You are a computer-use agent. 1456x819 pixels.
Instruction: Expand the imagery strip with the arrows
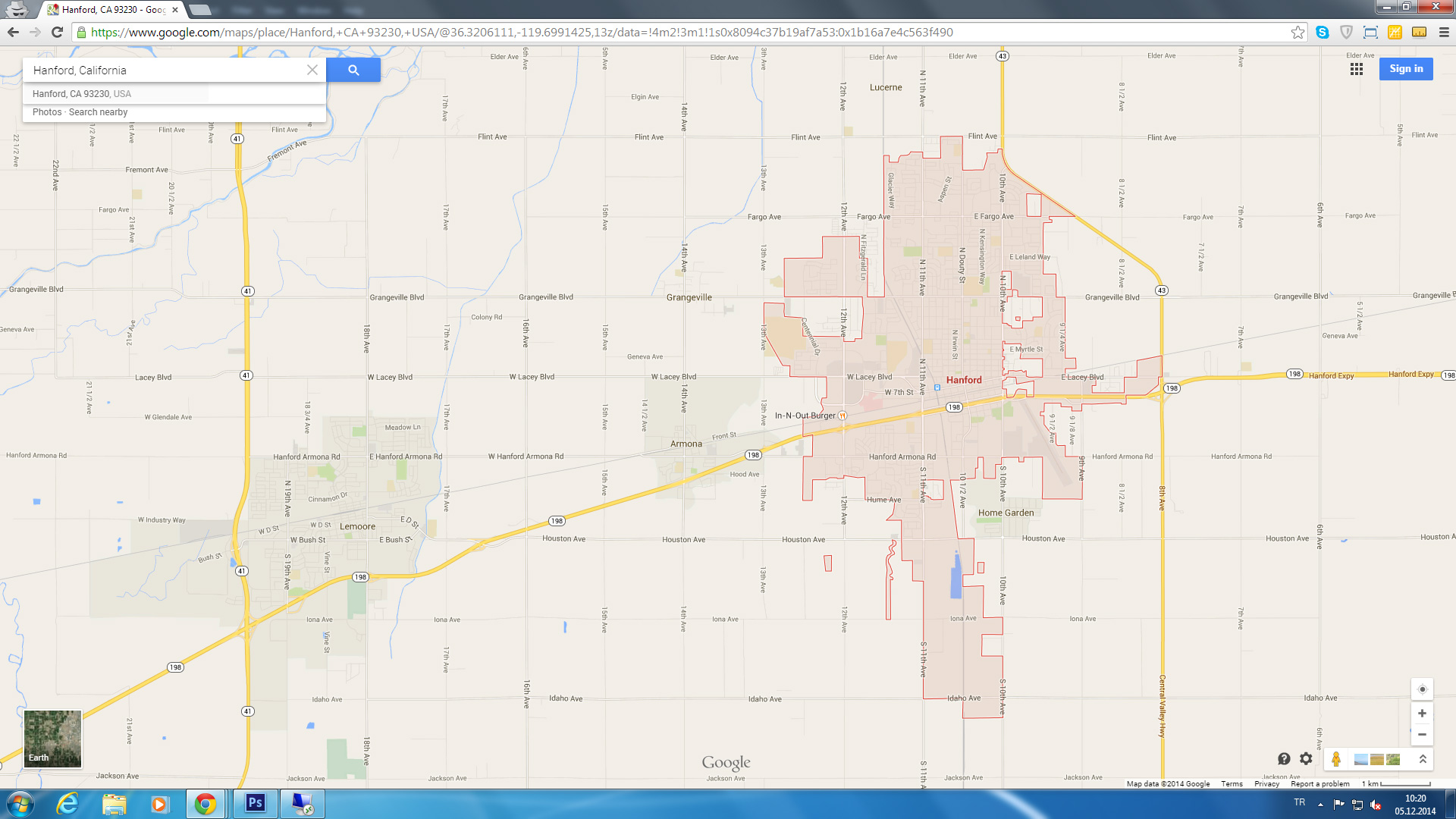click(1423, 759)
